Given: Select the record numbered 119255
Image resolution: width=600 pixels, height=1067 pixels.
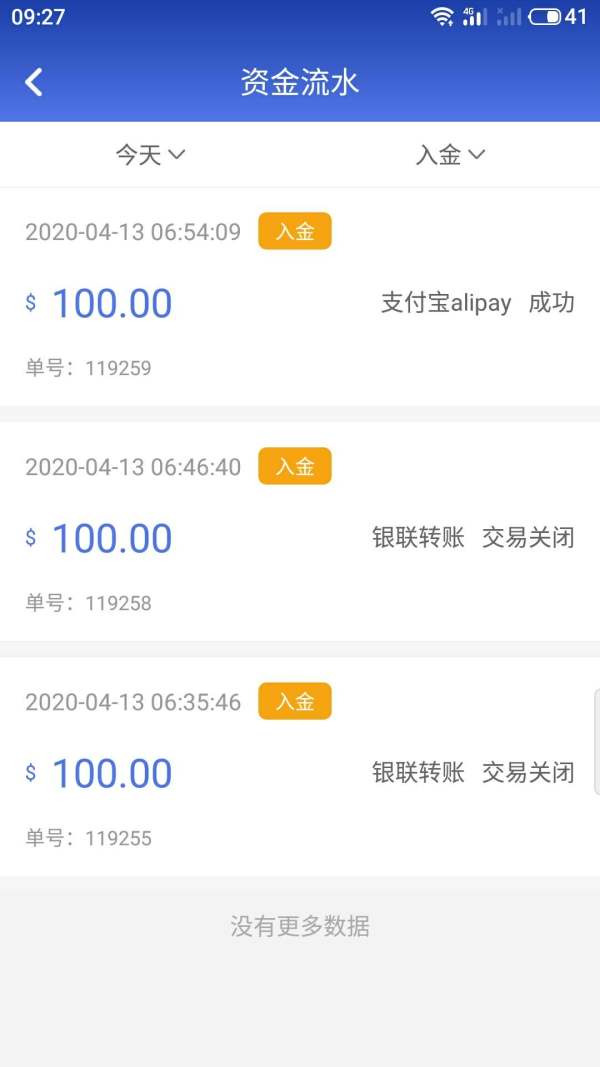Looking at the screenshot, I should click(300, 767).
